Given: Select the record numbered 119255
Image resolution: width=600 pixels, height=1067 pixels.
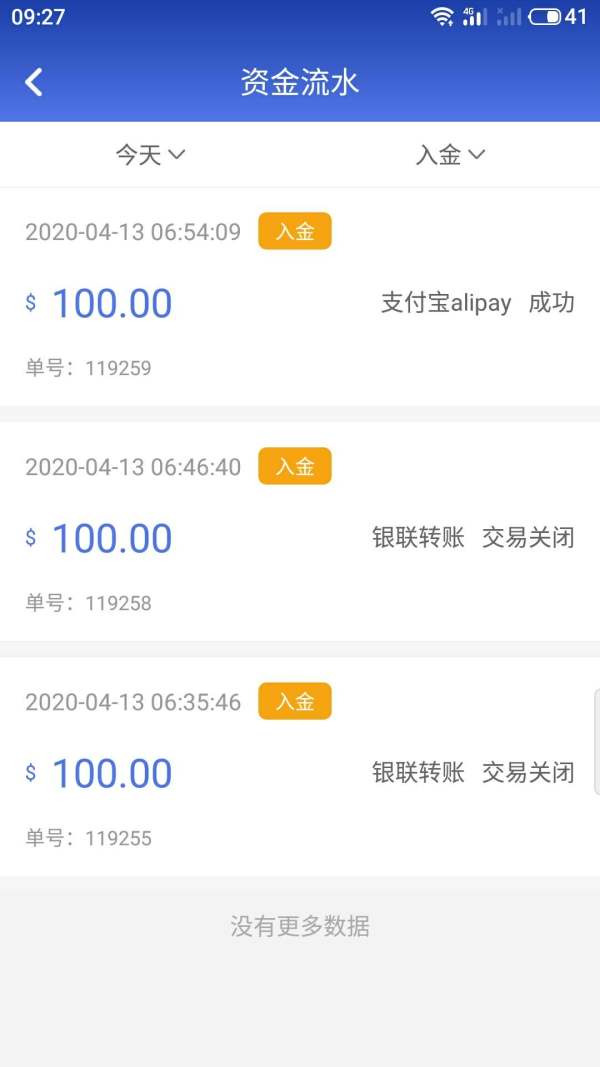Looking at the screenshot, I should click(300, 767).
